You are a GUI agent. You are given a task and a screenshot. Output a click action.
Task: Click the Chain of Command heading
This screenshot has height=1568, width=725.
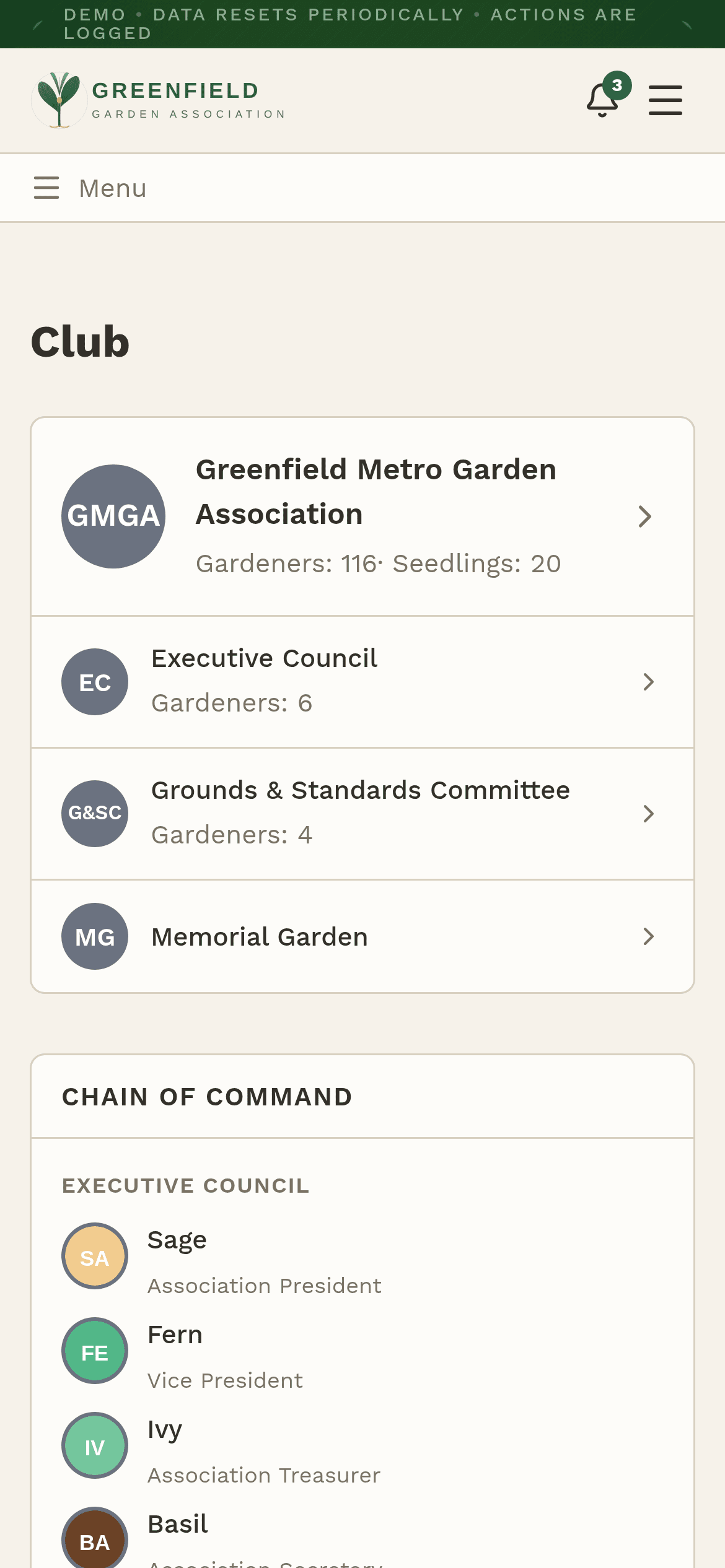tap(206, 1096)
